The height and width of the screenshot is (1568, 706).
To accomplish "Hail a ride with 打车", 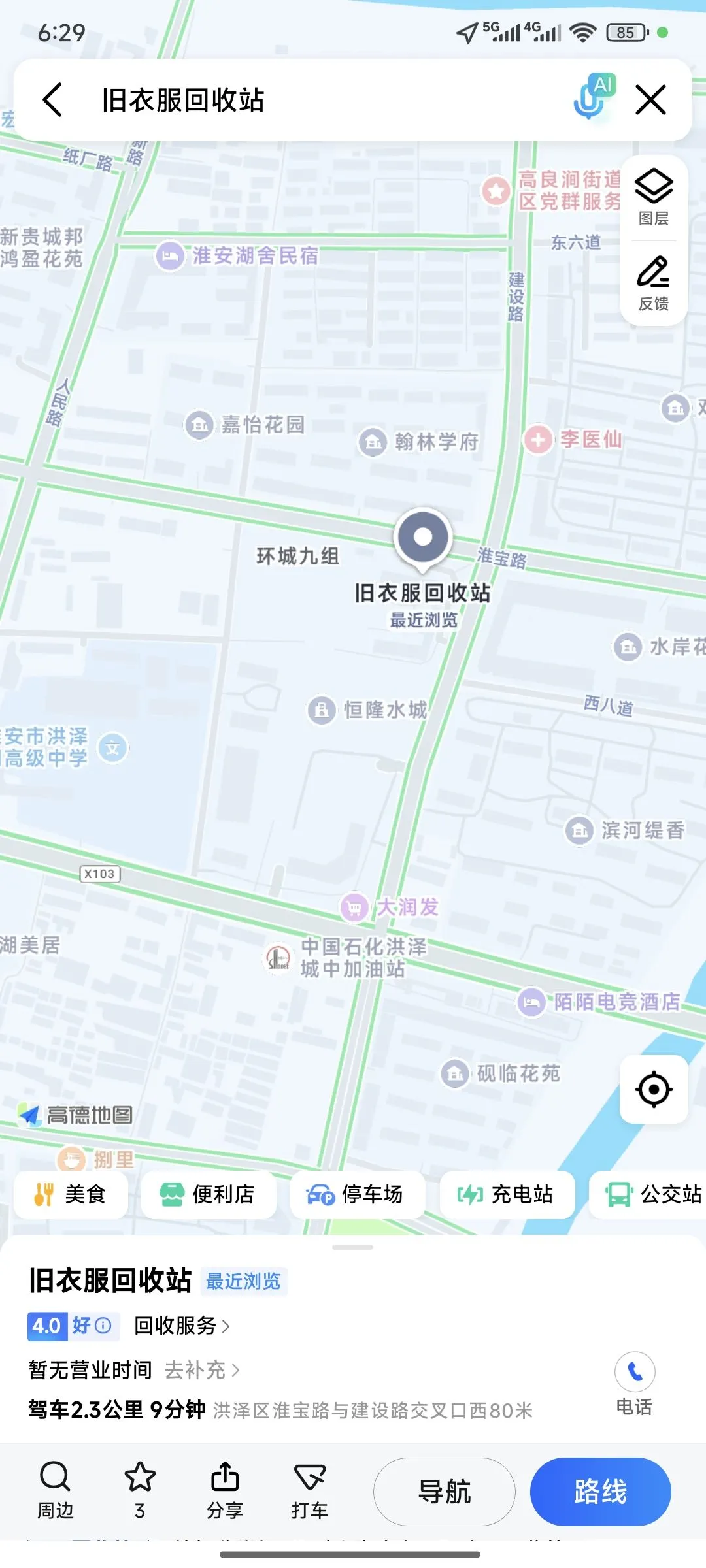I will [x=309, y=1491].
